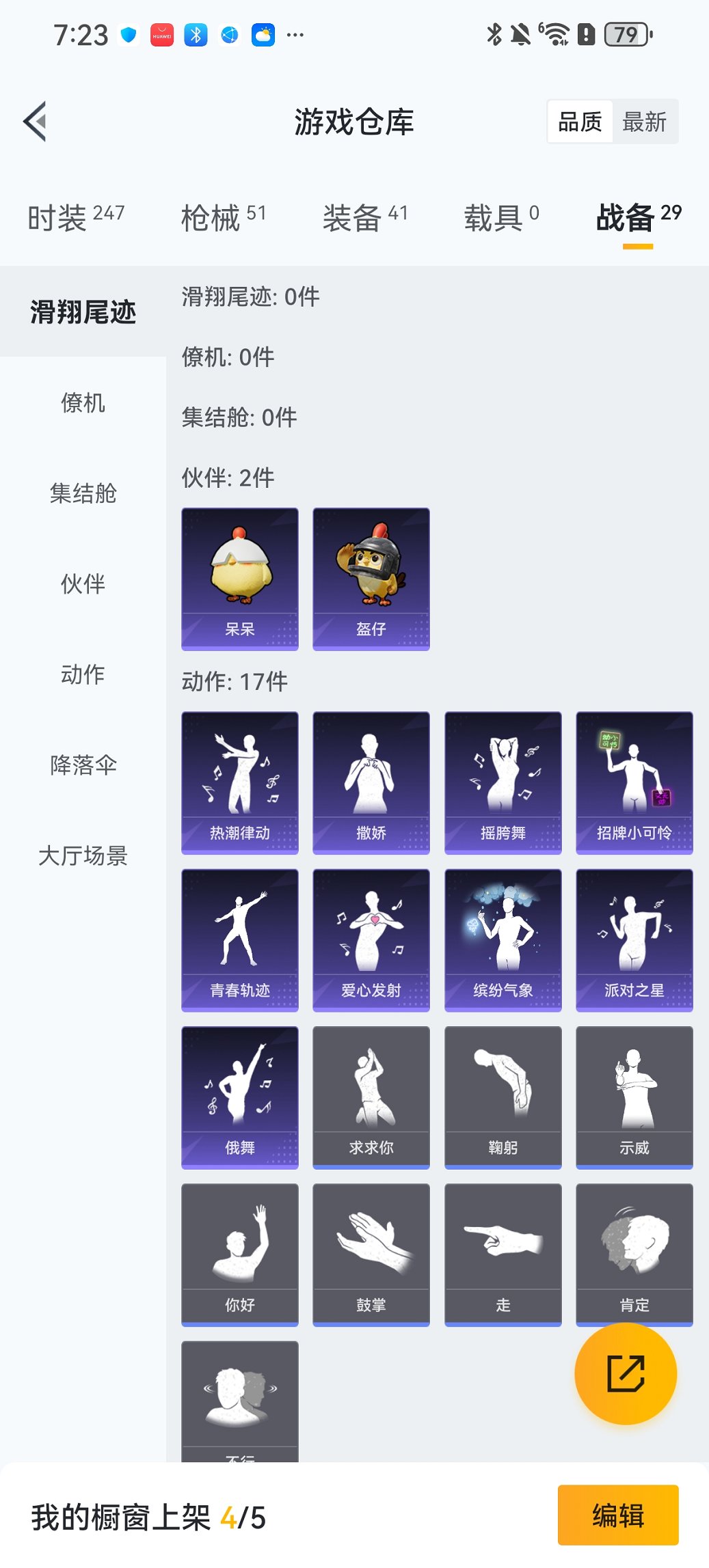Jump to 伙伴 category

click(x=83, y=584)
